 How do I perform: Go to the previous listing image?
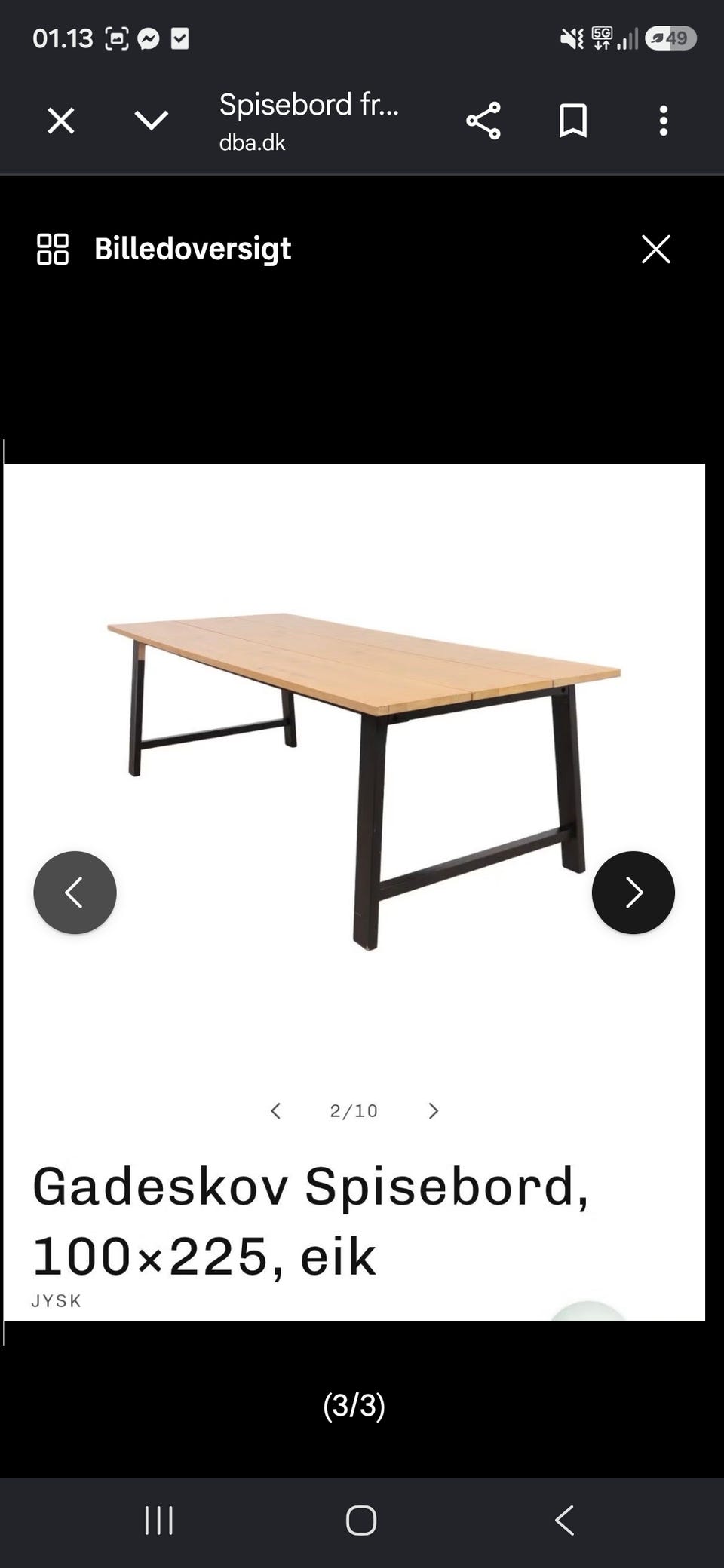tap(75, 893)
